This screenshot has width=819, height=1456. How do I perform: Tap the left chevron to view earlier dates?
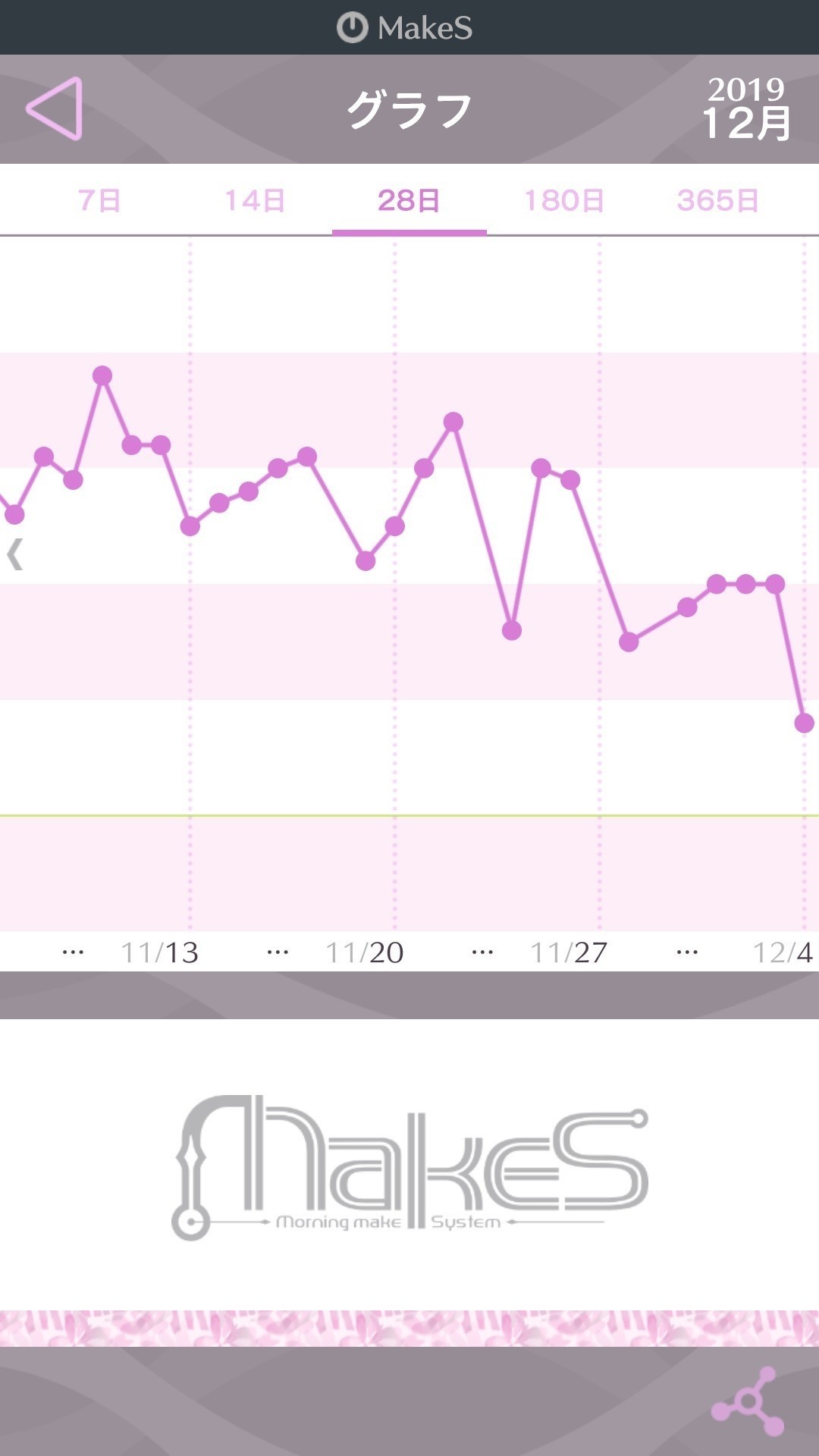click(x=14, y=554)
